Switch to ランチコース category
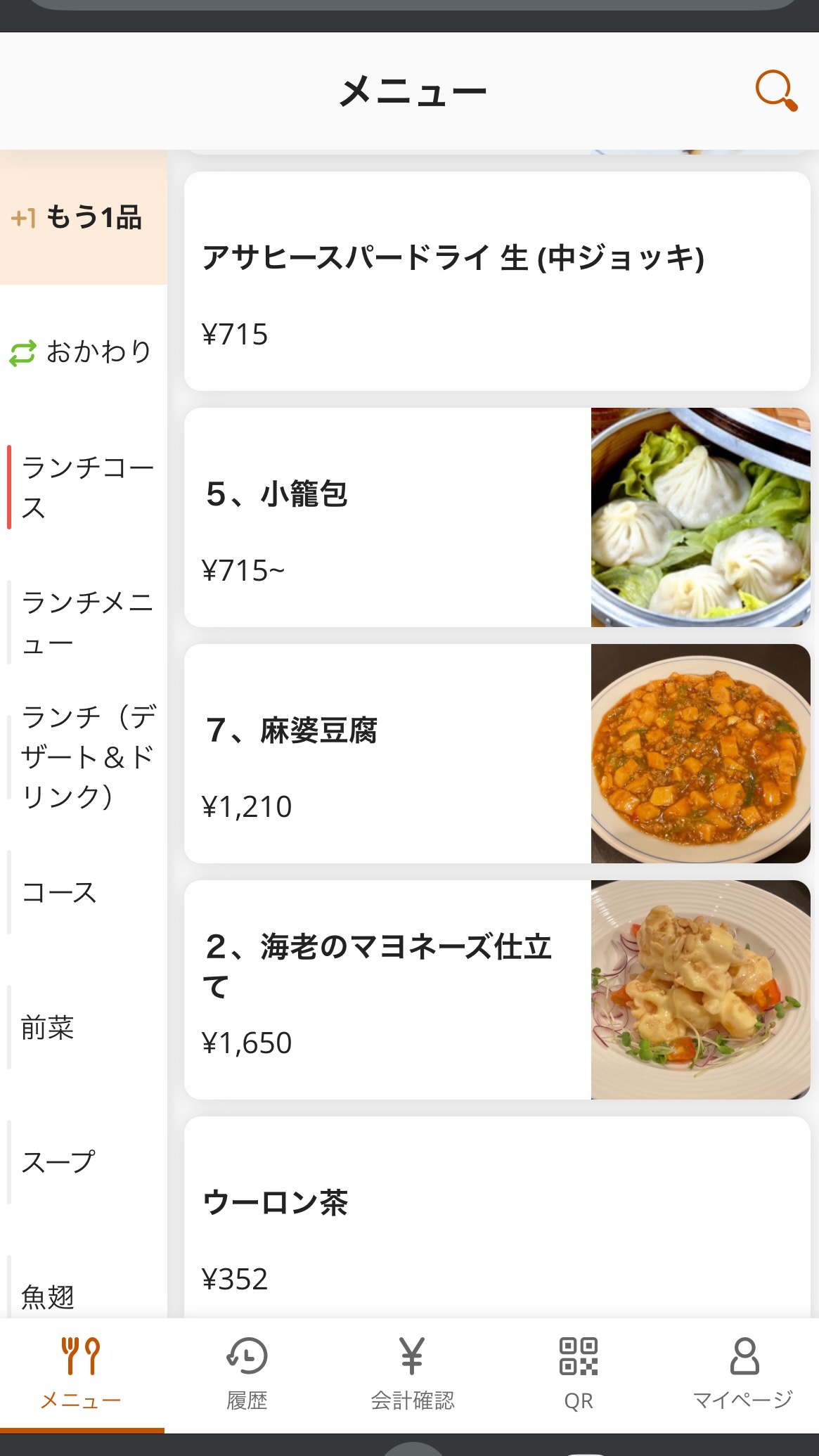 tap(86, 487)
